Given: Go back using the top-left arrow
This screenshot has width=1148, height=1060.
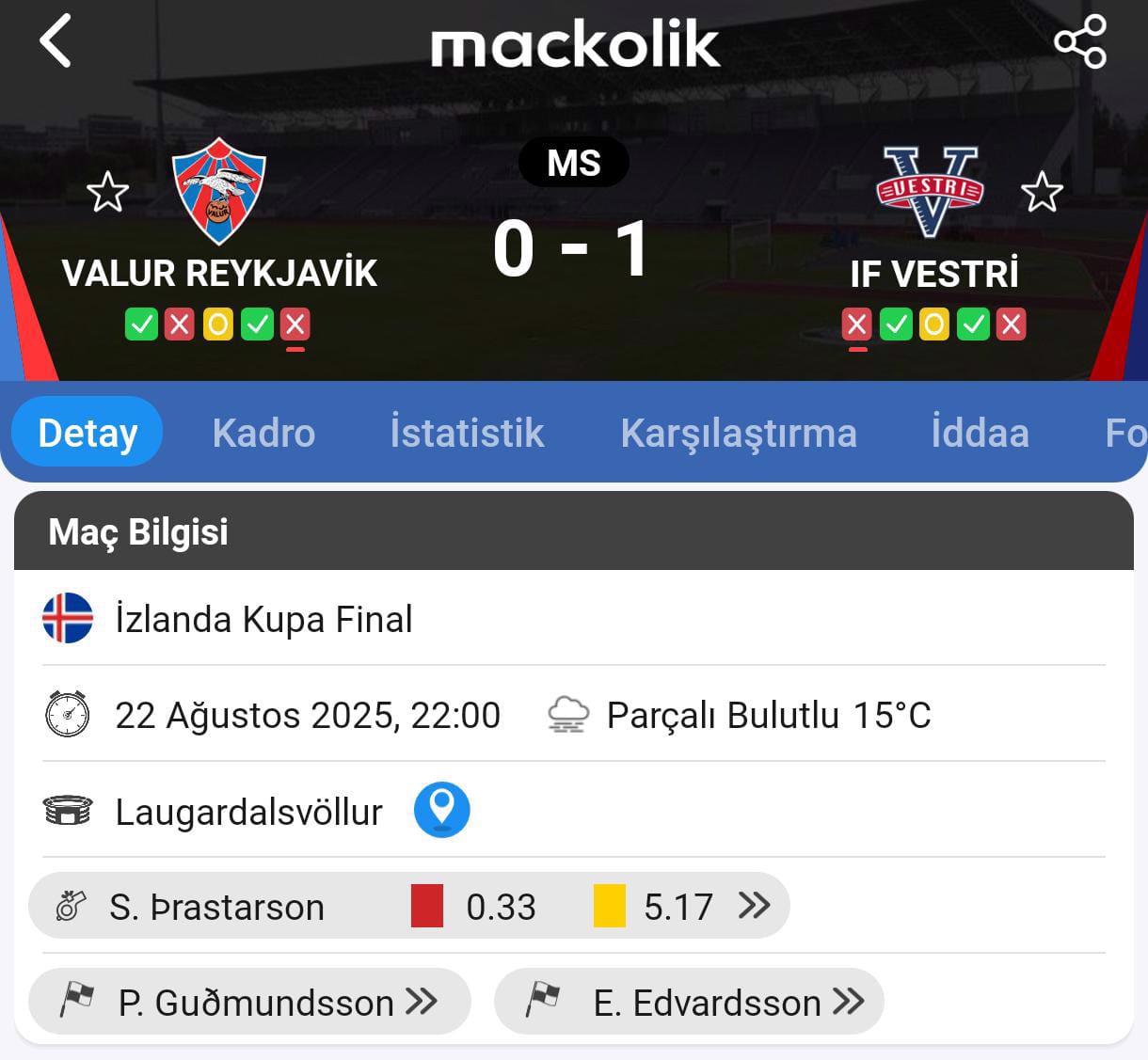Looking at the screenshot, I should click(56, 41).
